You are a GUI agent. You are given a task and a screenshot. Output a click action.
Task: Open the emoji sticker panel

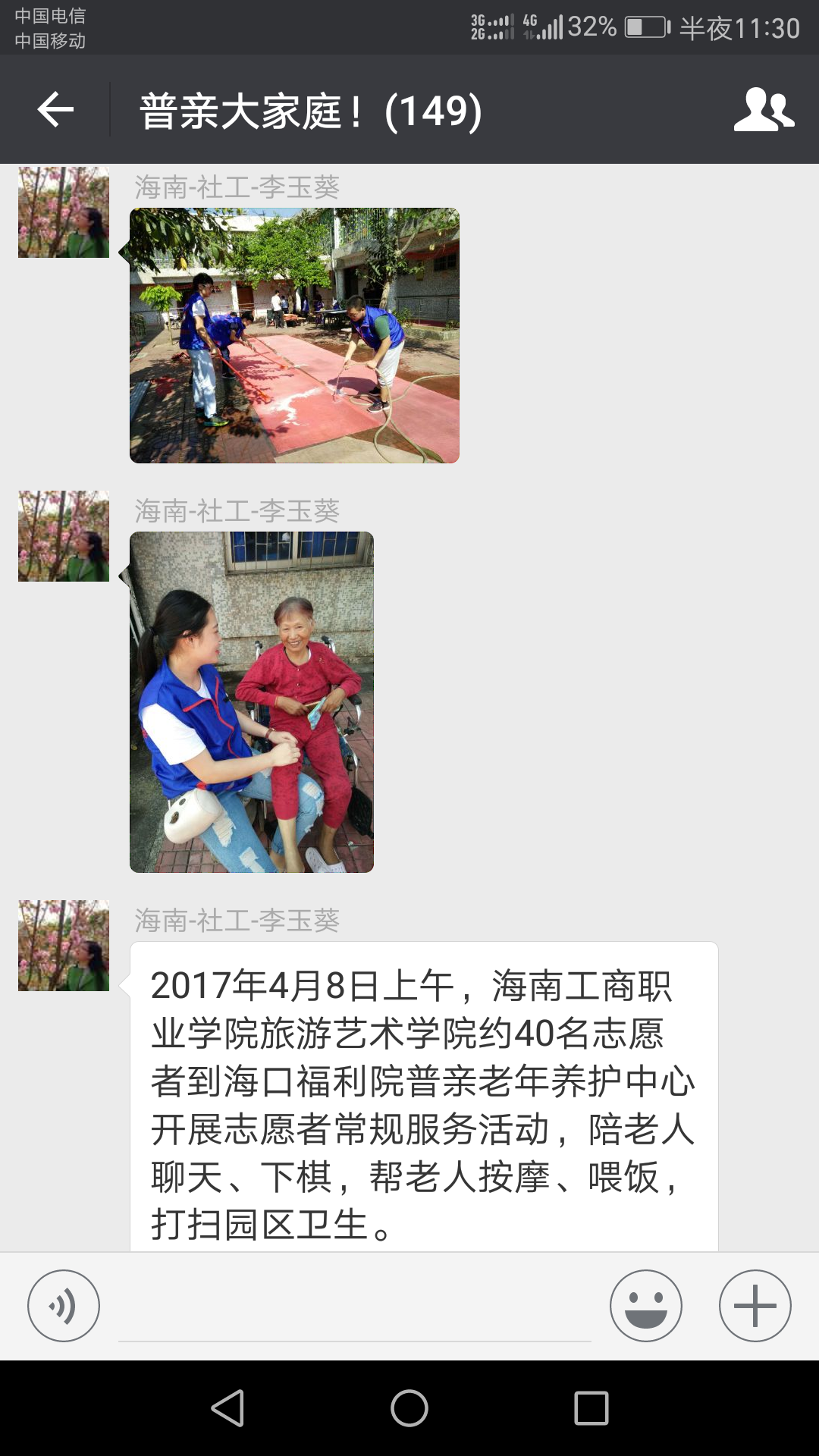tap(646, 1306)
